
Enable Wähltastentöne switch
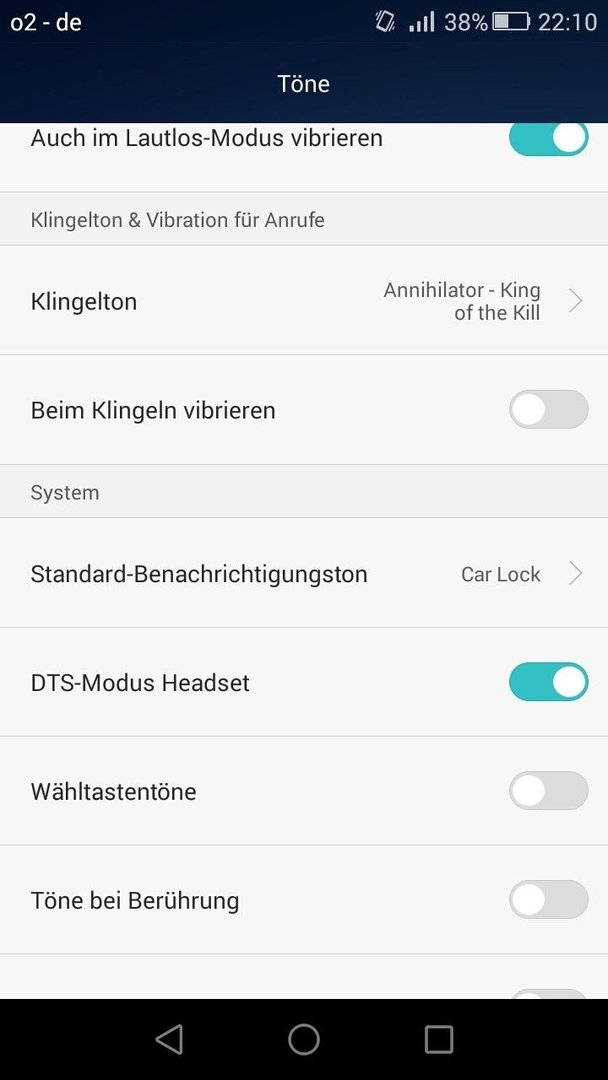pos(548,791)
